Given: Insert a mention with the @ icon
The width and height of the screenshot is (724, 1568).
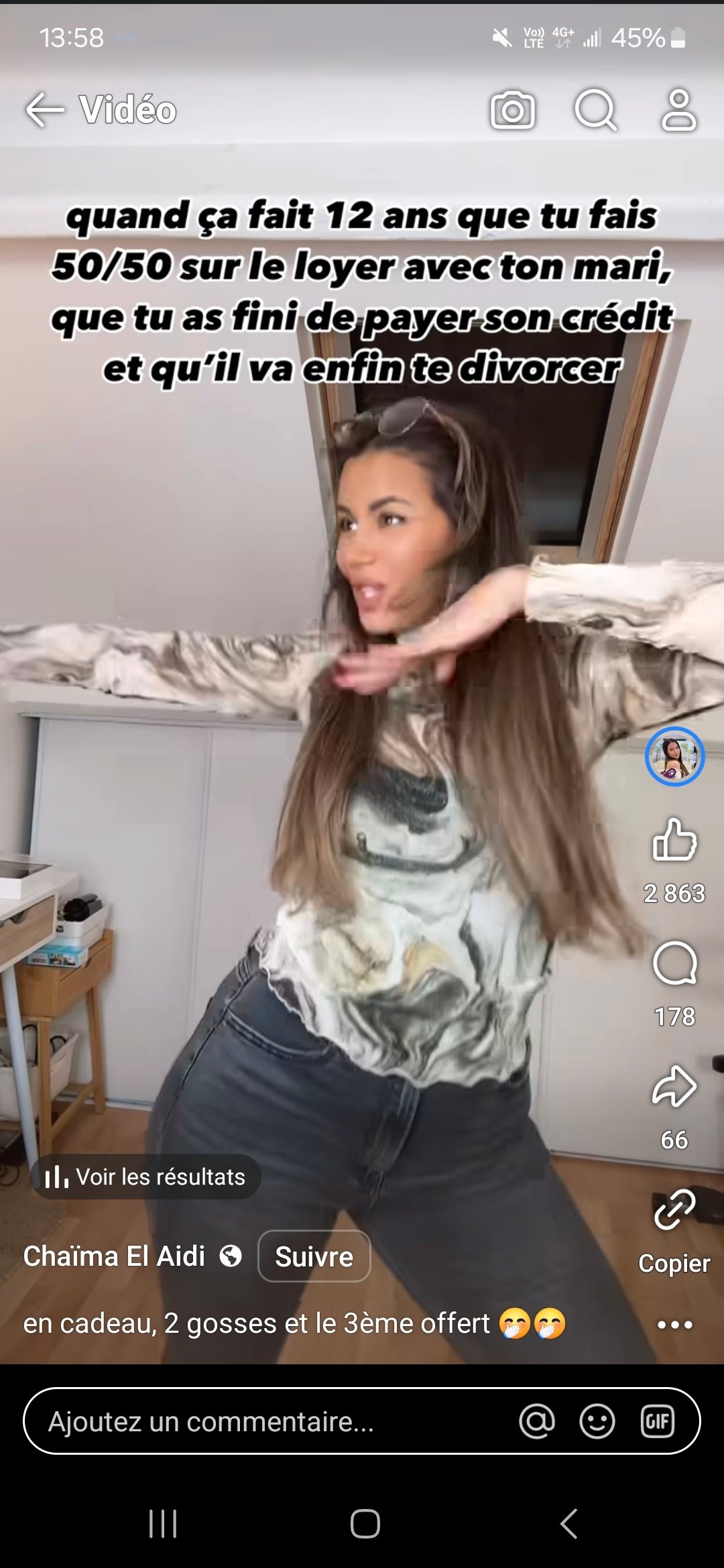Looking at the screenshot, I should pyautogui.click(x=537, y=1421).
